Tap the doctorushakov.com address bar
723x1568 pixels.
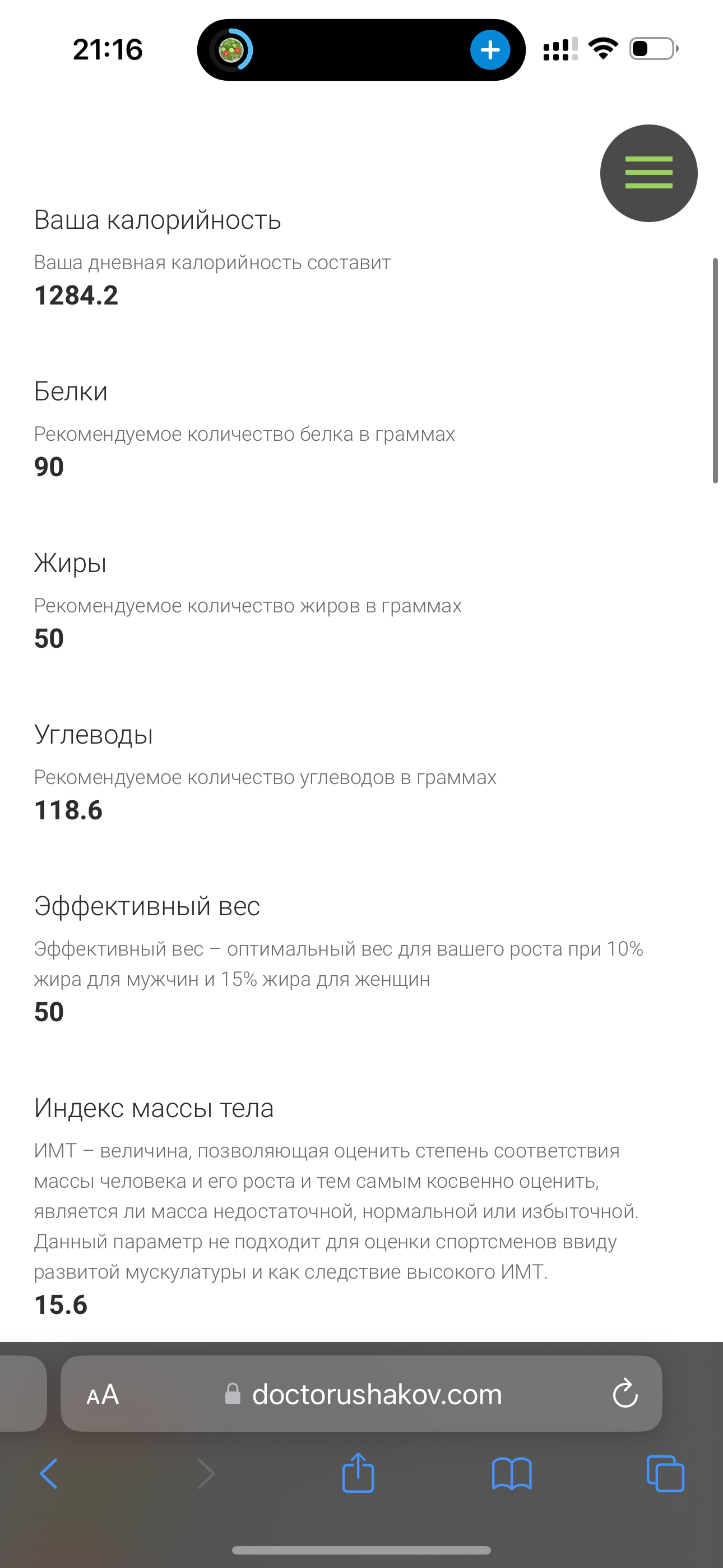377,1395
